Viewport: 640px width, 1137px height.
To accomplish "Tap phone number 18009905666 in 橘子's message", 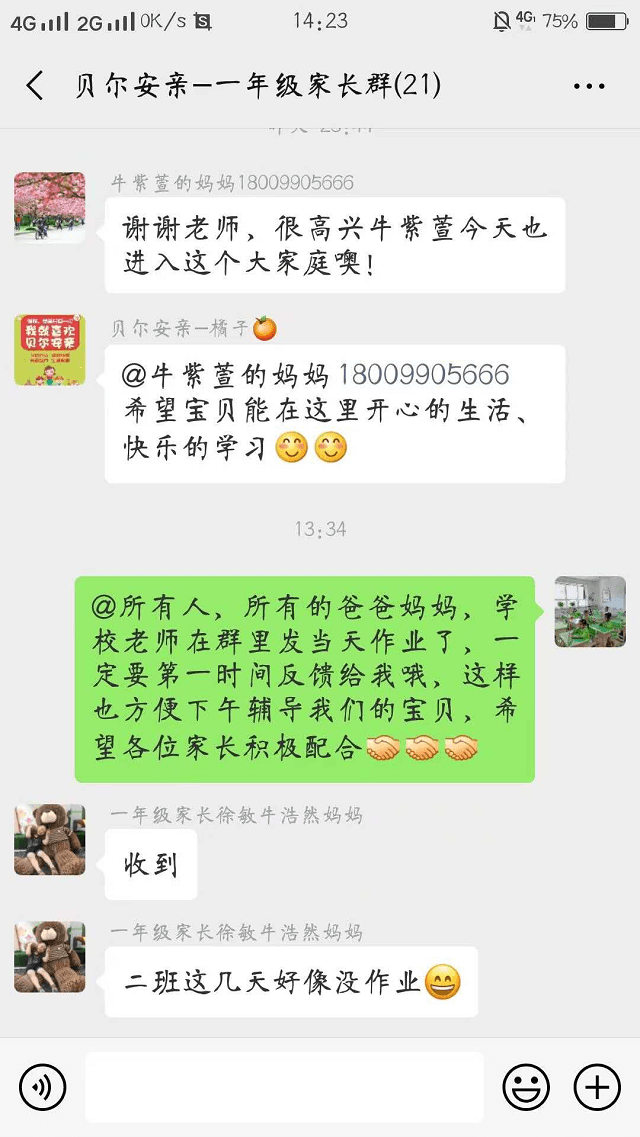I will [424, 376].
